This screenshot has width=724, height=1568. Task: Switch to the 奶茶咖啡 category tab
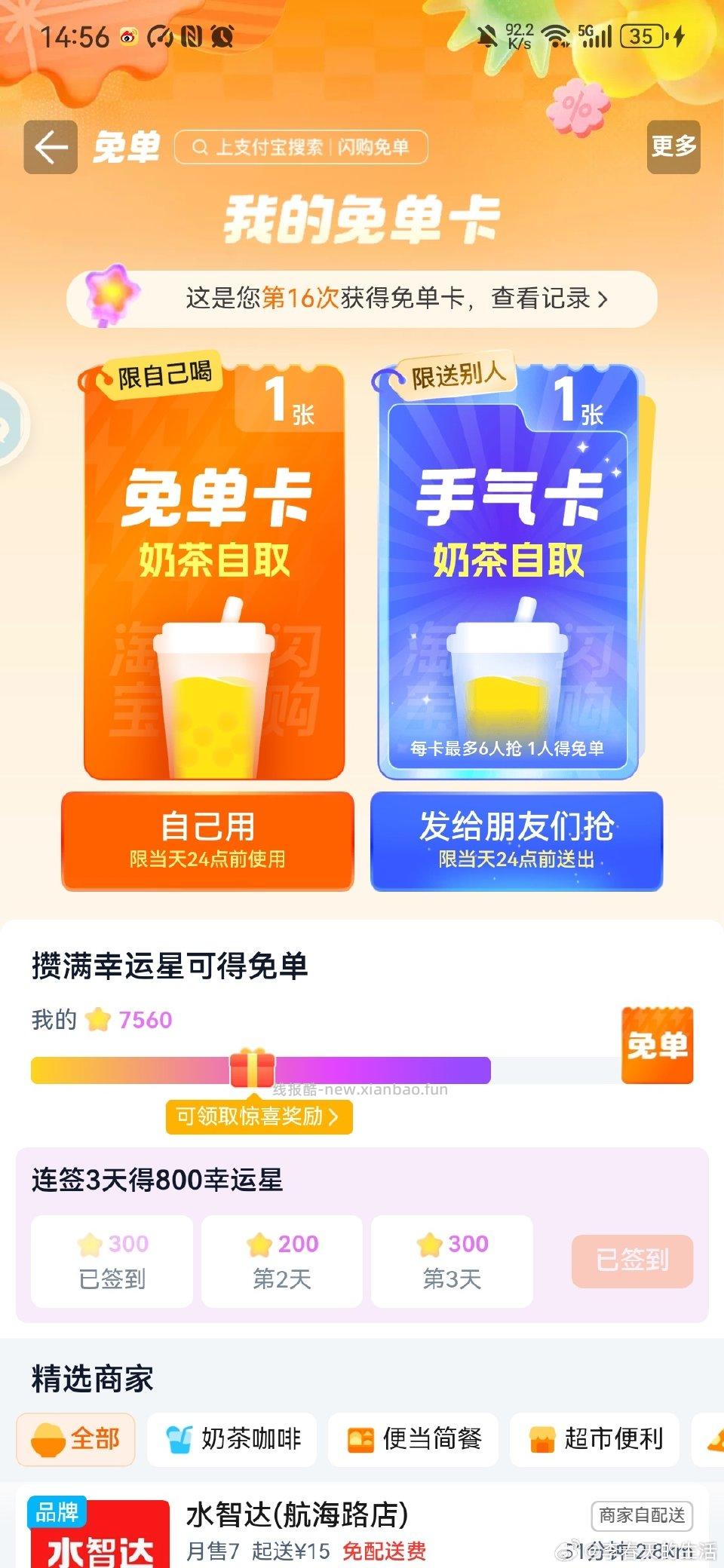point(232,1438)
